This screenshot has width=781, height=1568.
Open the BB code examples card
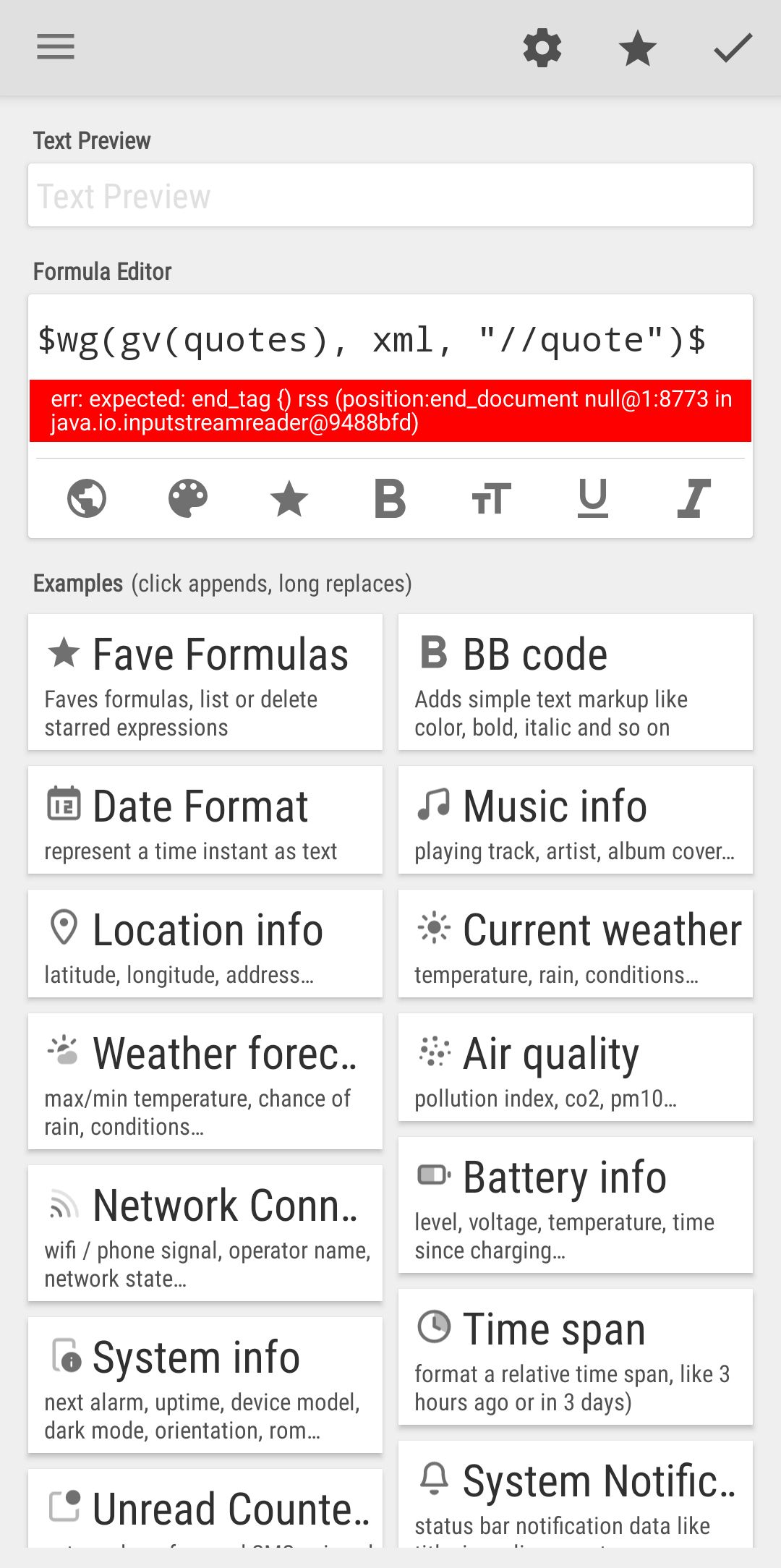(576, 682)
